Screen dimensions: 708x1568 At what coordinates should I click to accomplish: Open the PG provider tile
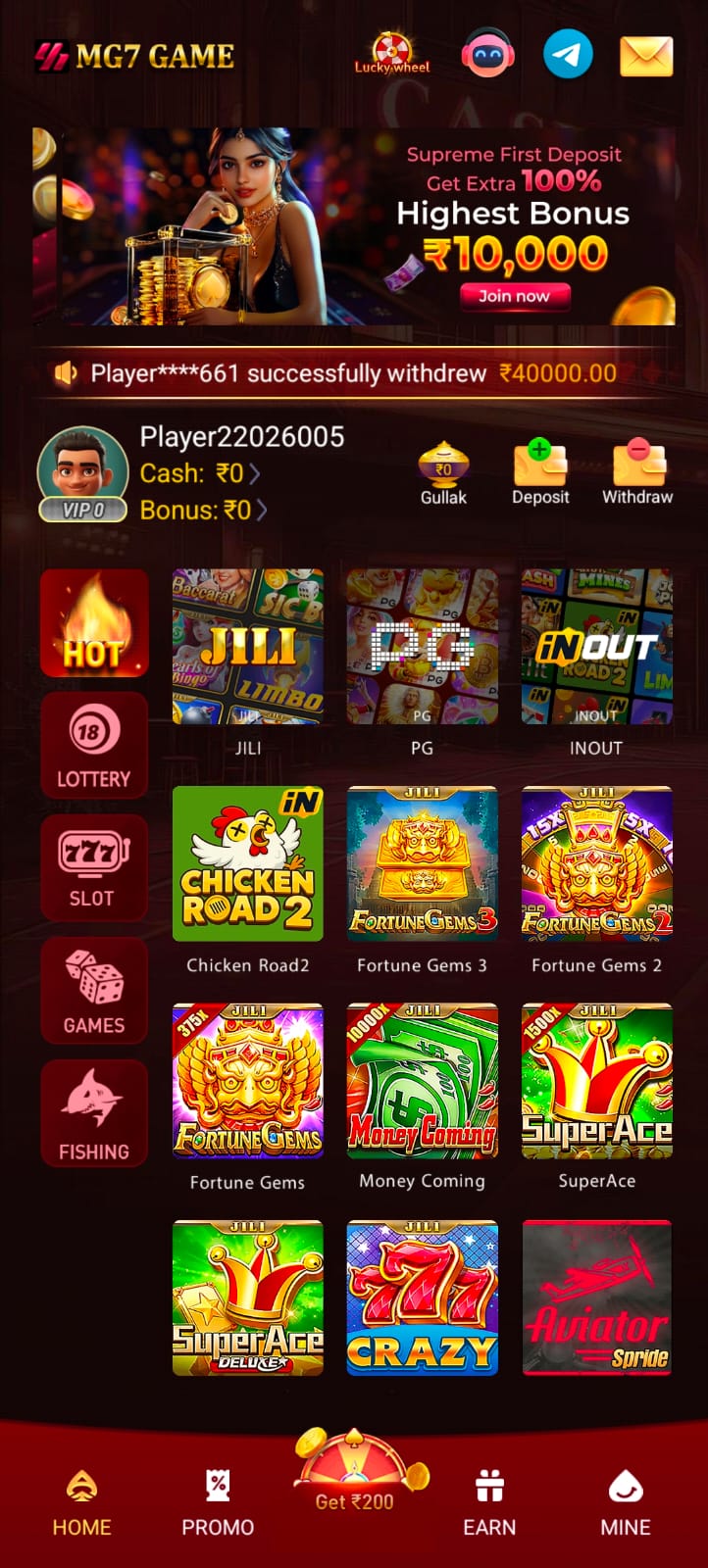tap(422, 647)
